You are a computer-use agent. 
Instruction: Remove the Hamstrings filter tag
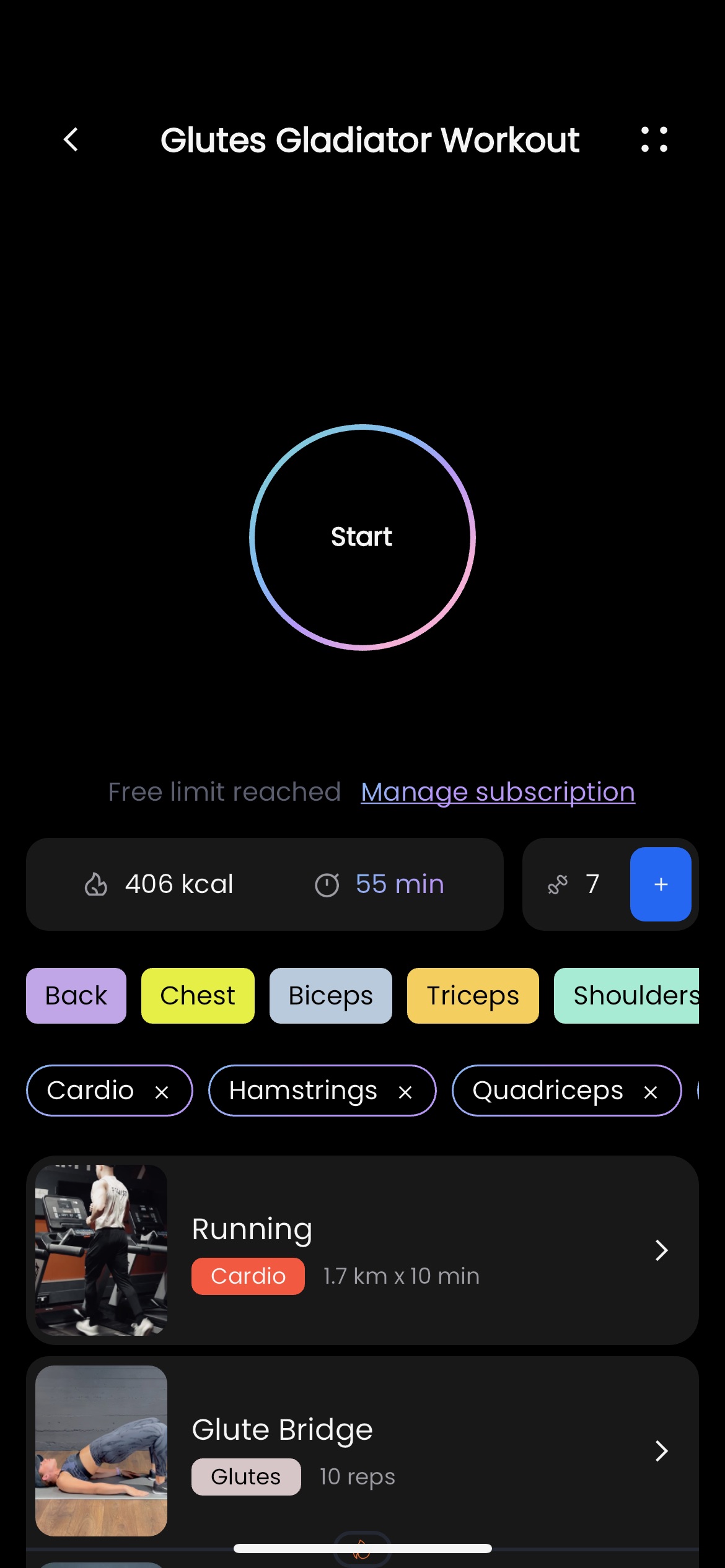405,1092
